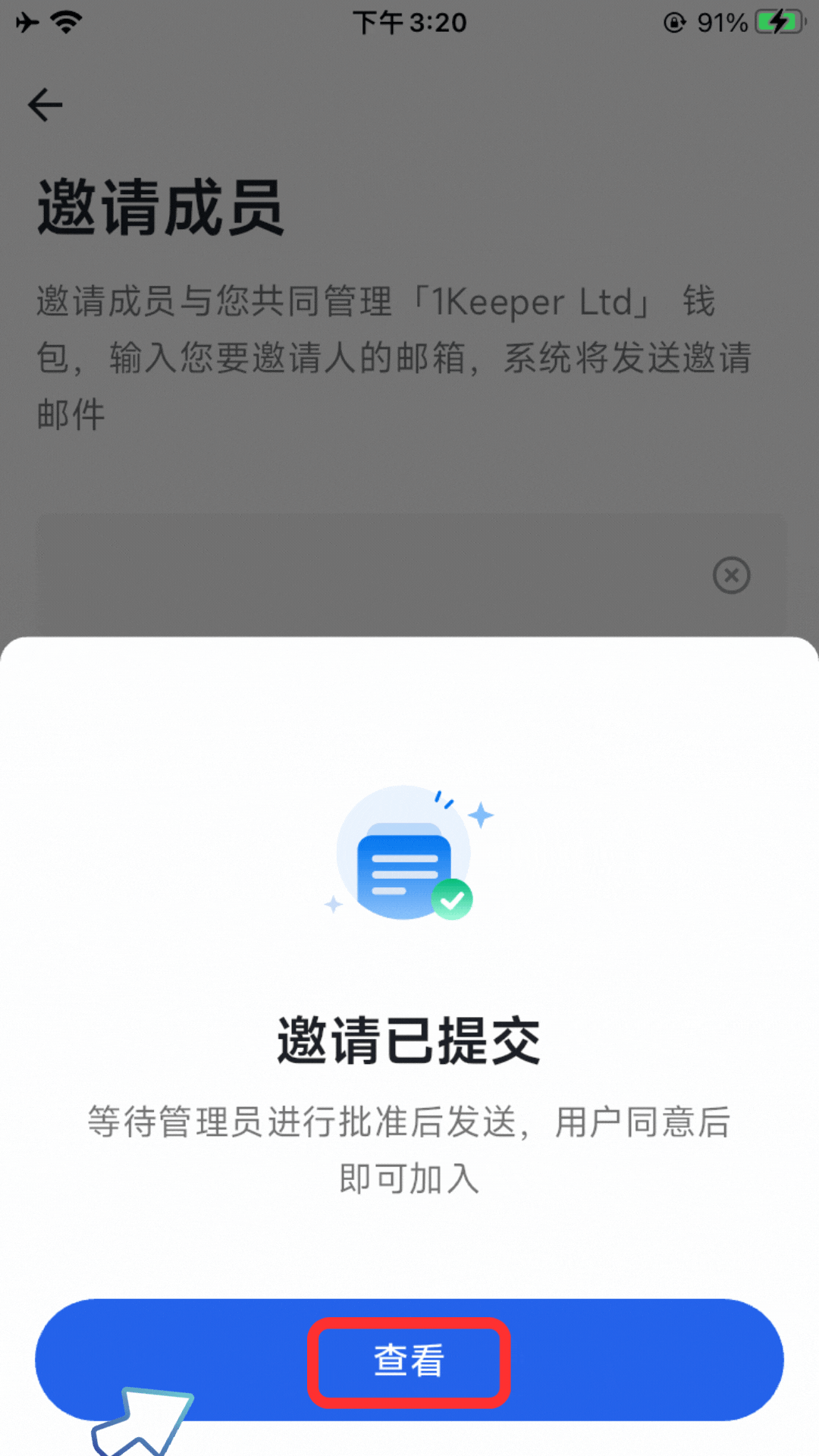Screen dimensions: 819x1456
Task: Clear the email input field
Action: (x=731, y=576)
